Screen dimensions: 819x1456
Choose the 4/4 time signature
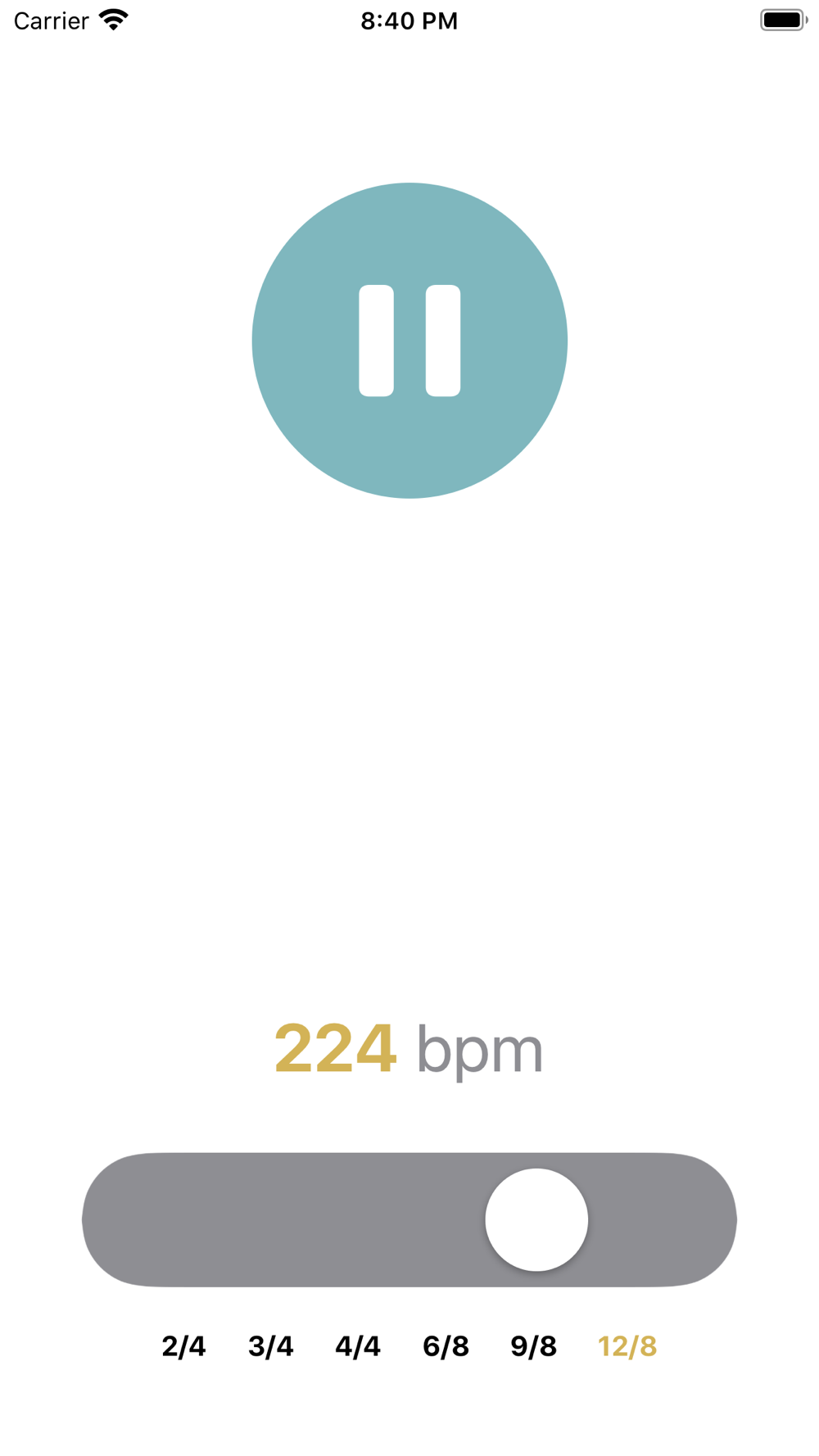(358, 1346)
